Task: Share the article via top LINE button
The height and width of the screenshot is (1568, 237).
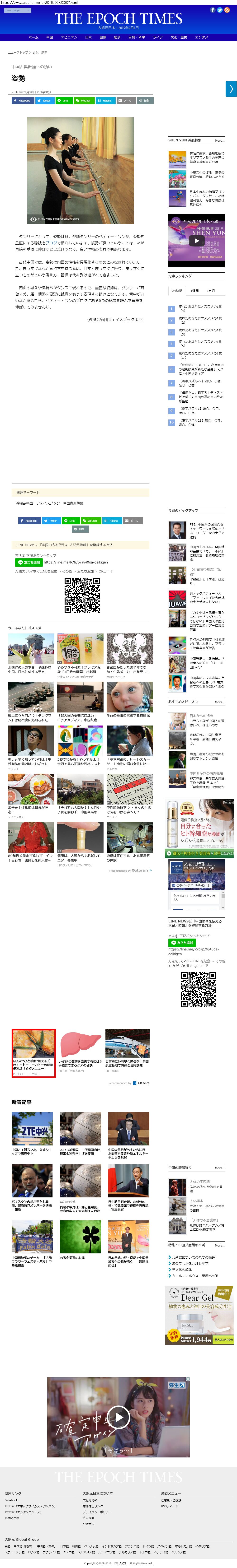Action: tap(63, 100)
